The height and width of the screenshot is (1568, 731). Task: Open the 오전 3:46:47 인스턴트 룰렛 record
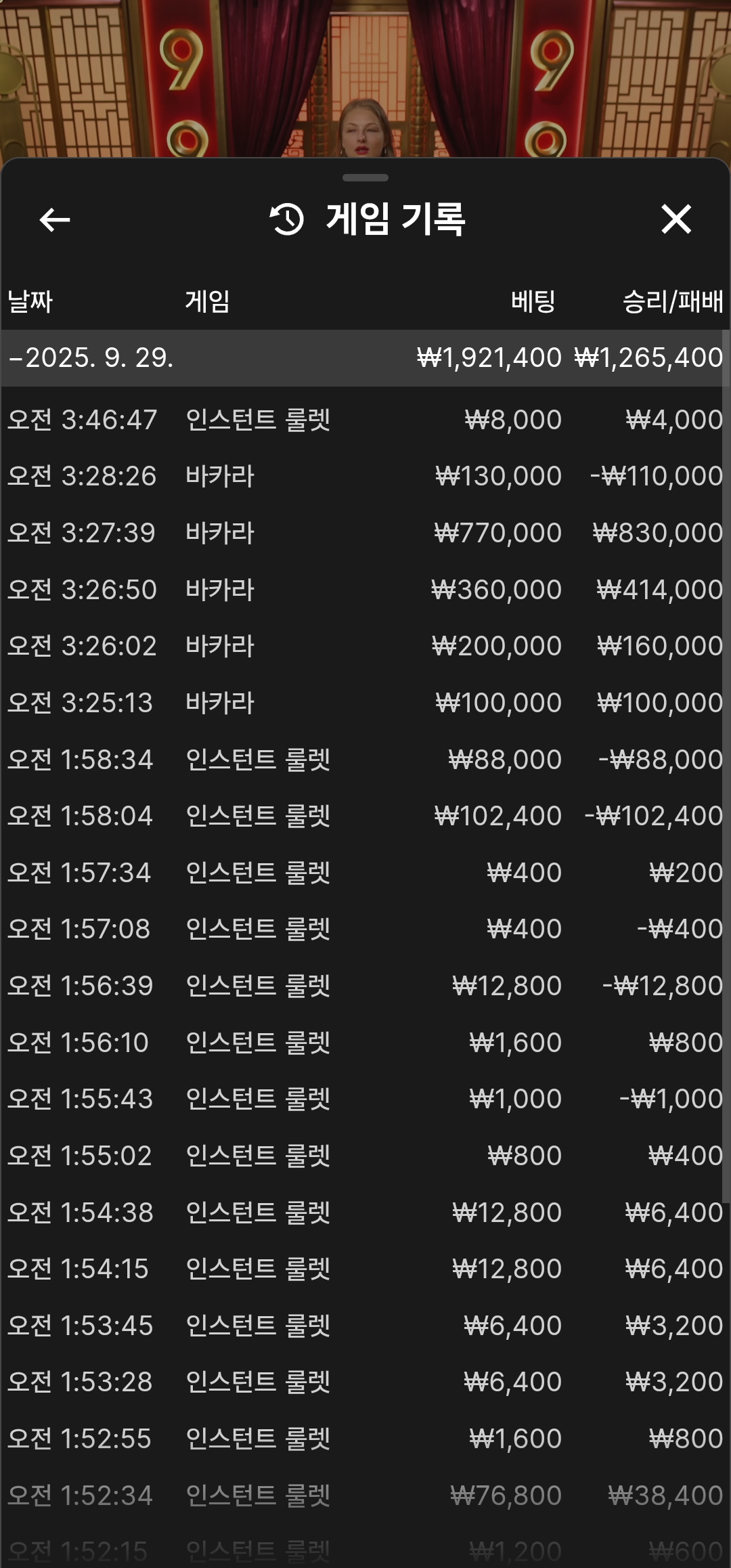pos(365,420)
